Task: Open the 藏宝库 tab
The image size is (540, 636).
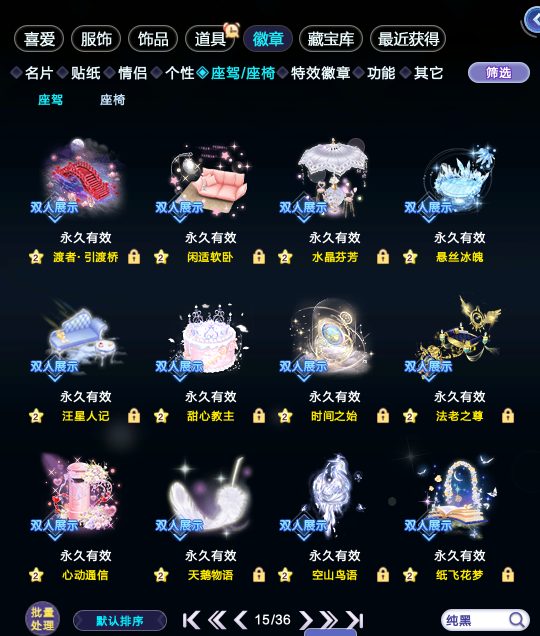Action: [x=331, y=39]
